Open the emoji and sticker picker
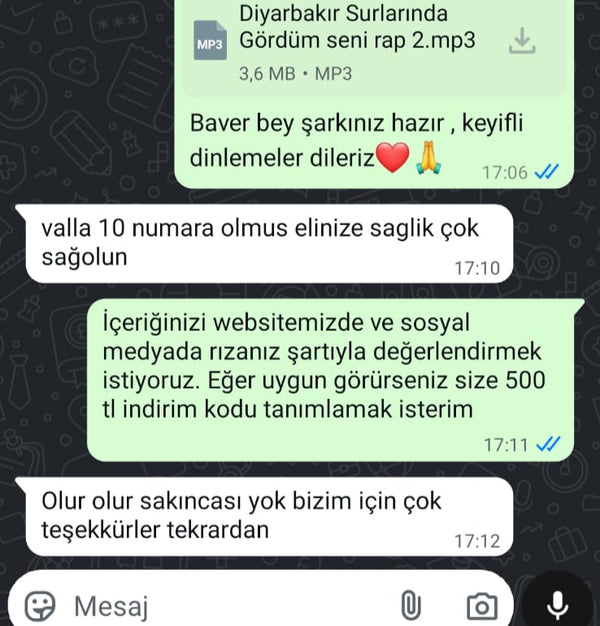Screen dimensions: 600x626 (40, 605)
